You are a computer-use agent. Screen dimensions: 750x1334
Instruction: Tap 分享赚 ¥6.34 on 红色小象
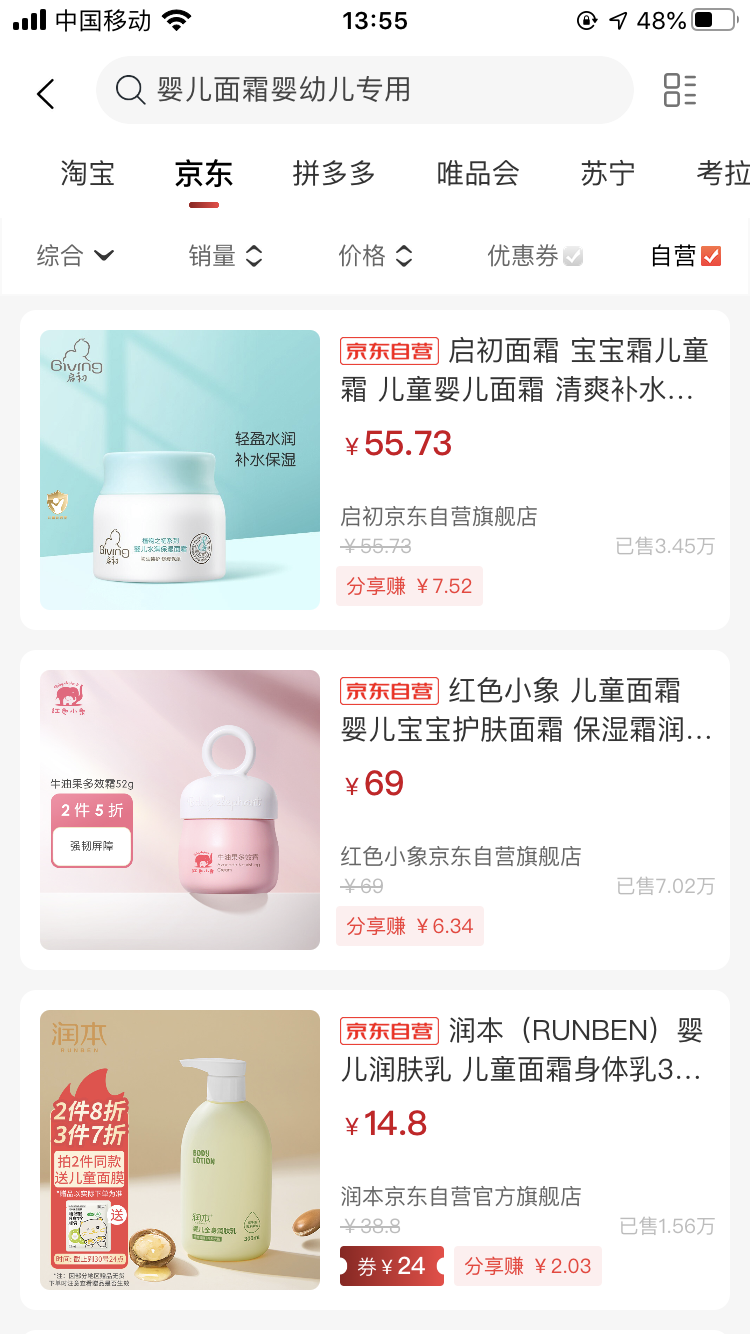point(409,926)
